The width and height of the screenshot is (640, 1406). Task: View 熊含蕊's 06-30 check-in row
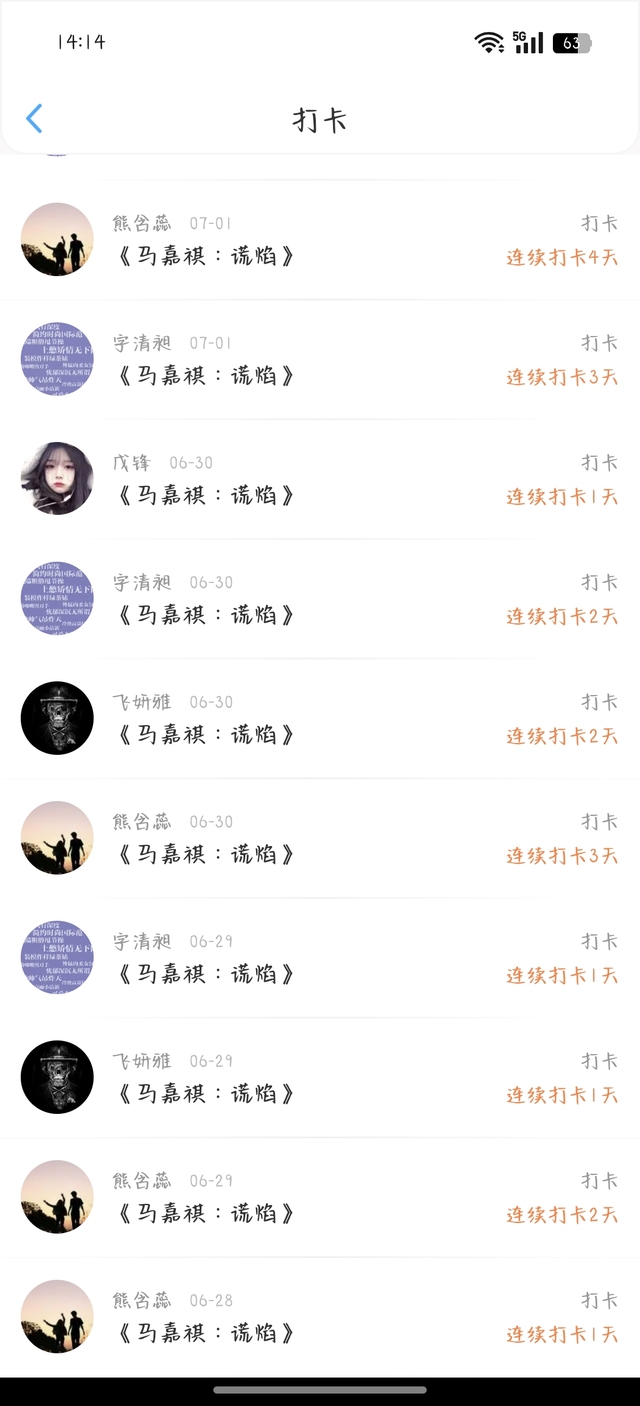[320, 838]
